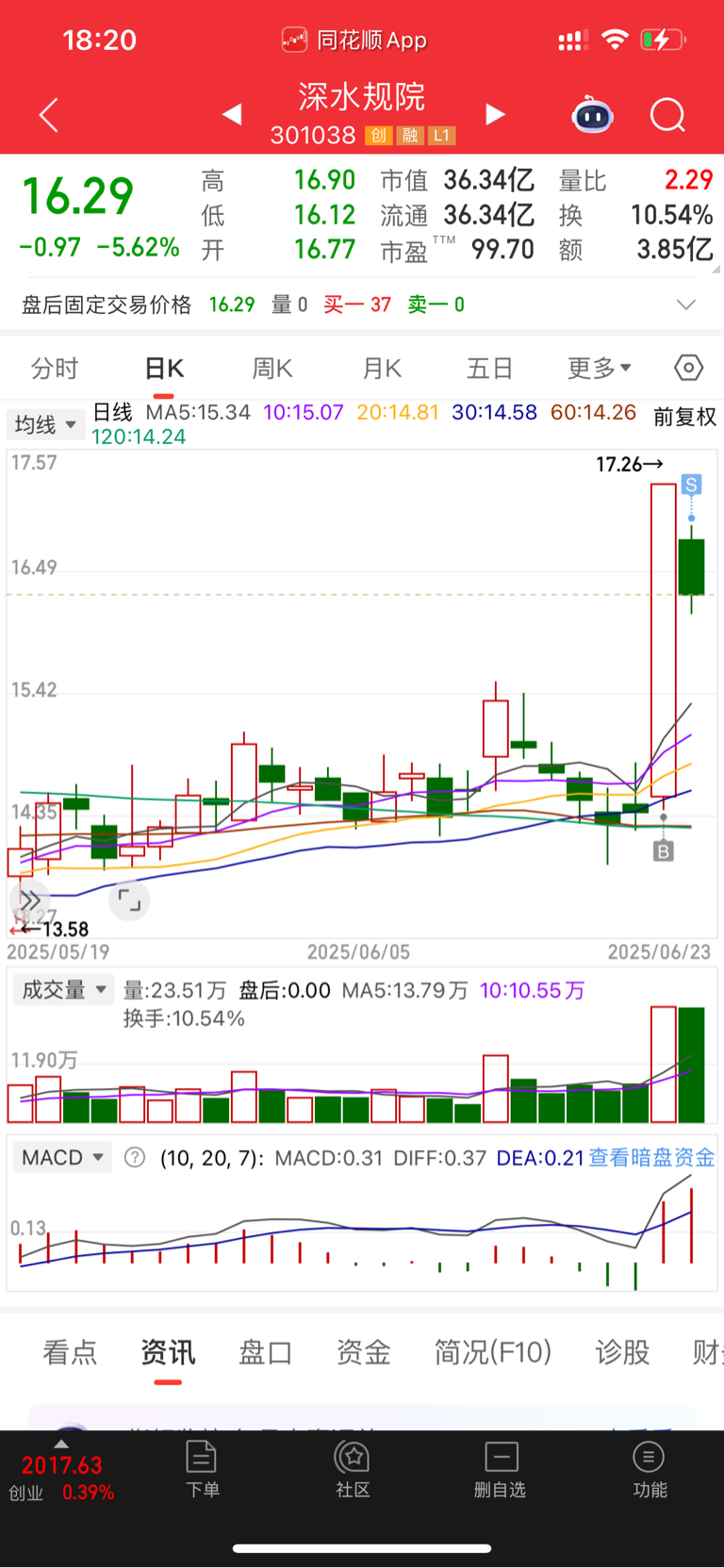View 查看暗盘资金 link
The width and height of the screenshot is (724, 1568).
coord(651,1157)
